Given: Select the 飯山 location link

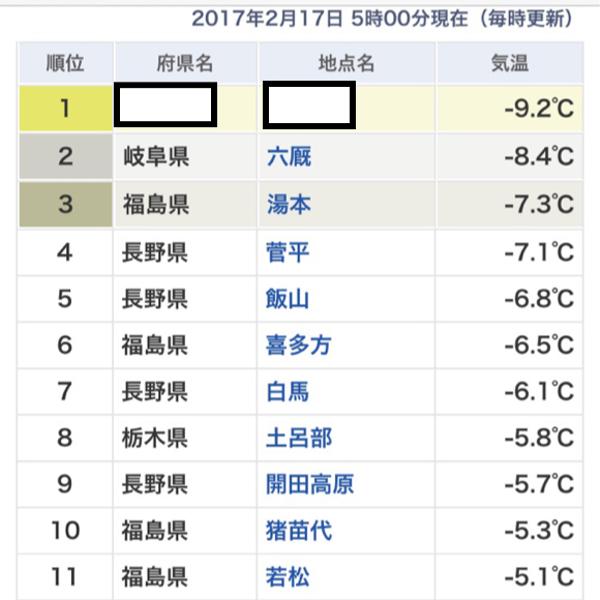Looking at the screenshot, I should tap(289, 298).
